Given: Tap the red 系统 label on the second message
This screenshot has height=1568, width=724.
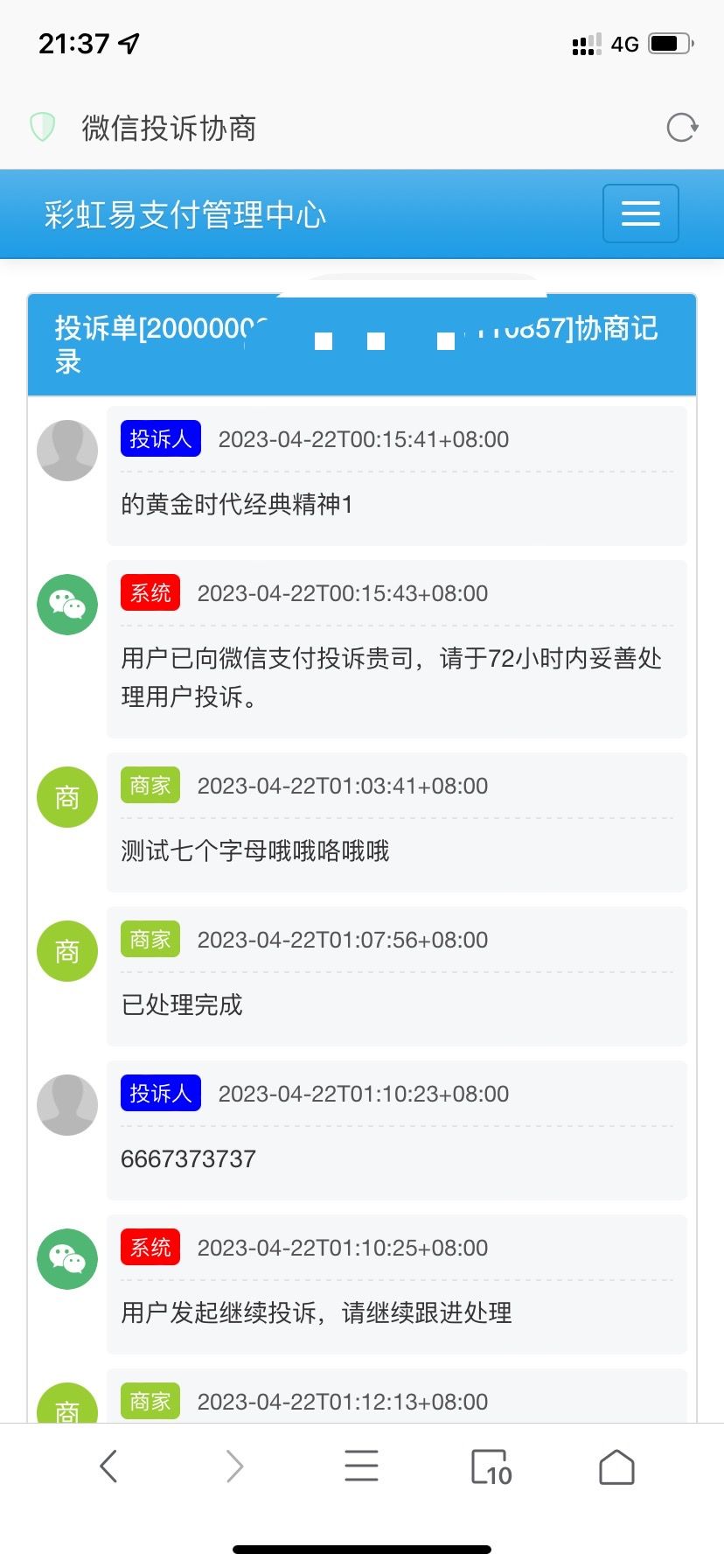Looking at the screenshot, I should pos(150,592).
